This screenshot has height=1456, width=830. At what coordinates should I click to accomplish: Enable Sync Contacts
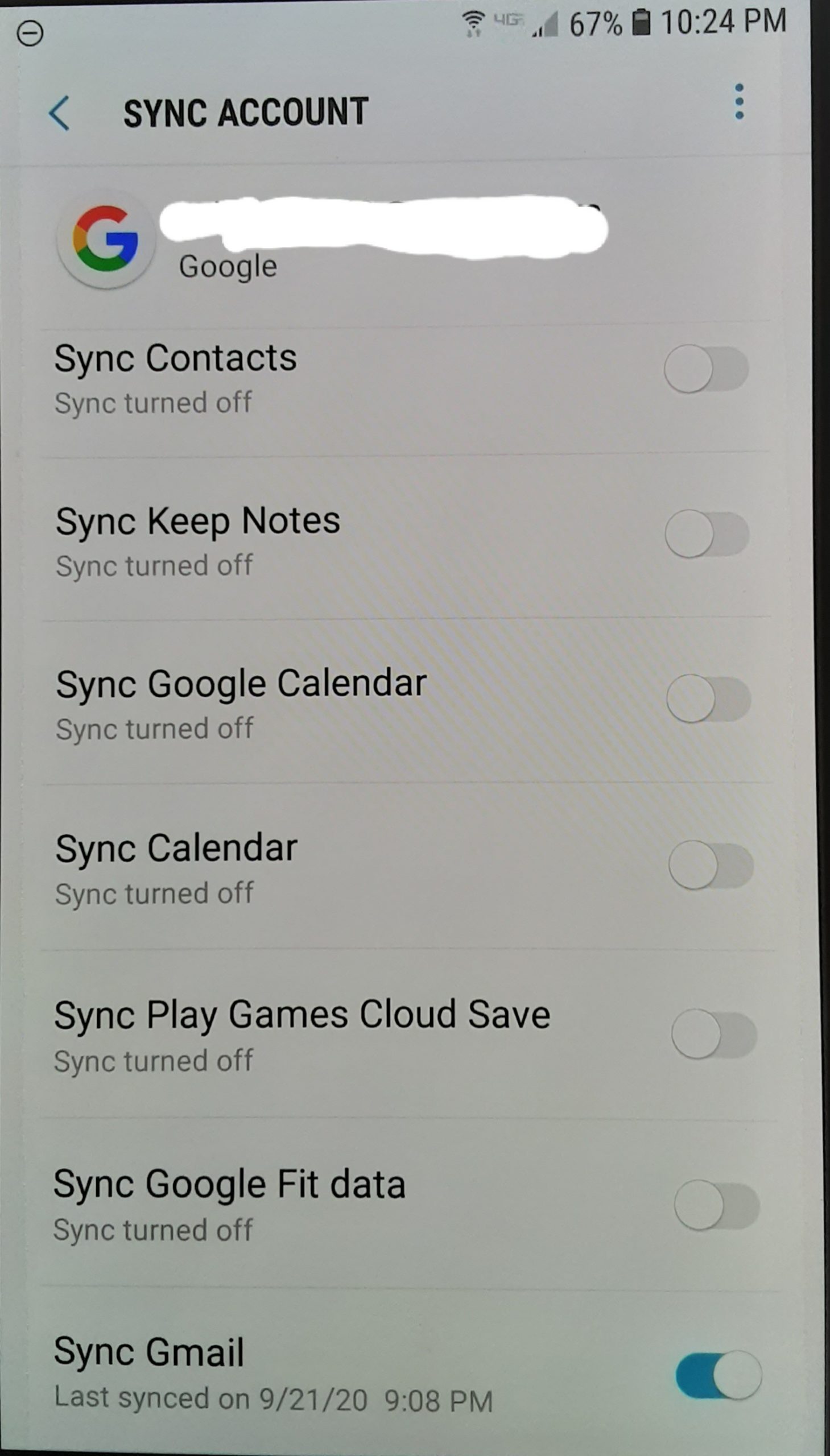[x=706, y=369]
